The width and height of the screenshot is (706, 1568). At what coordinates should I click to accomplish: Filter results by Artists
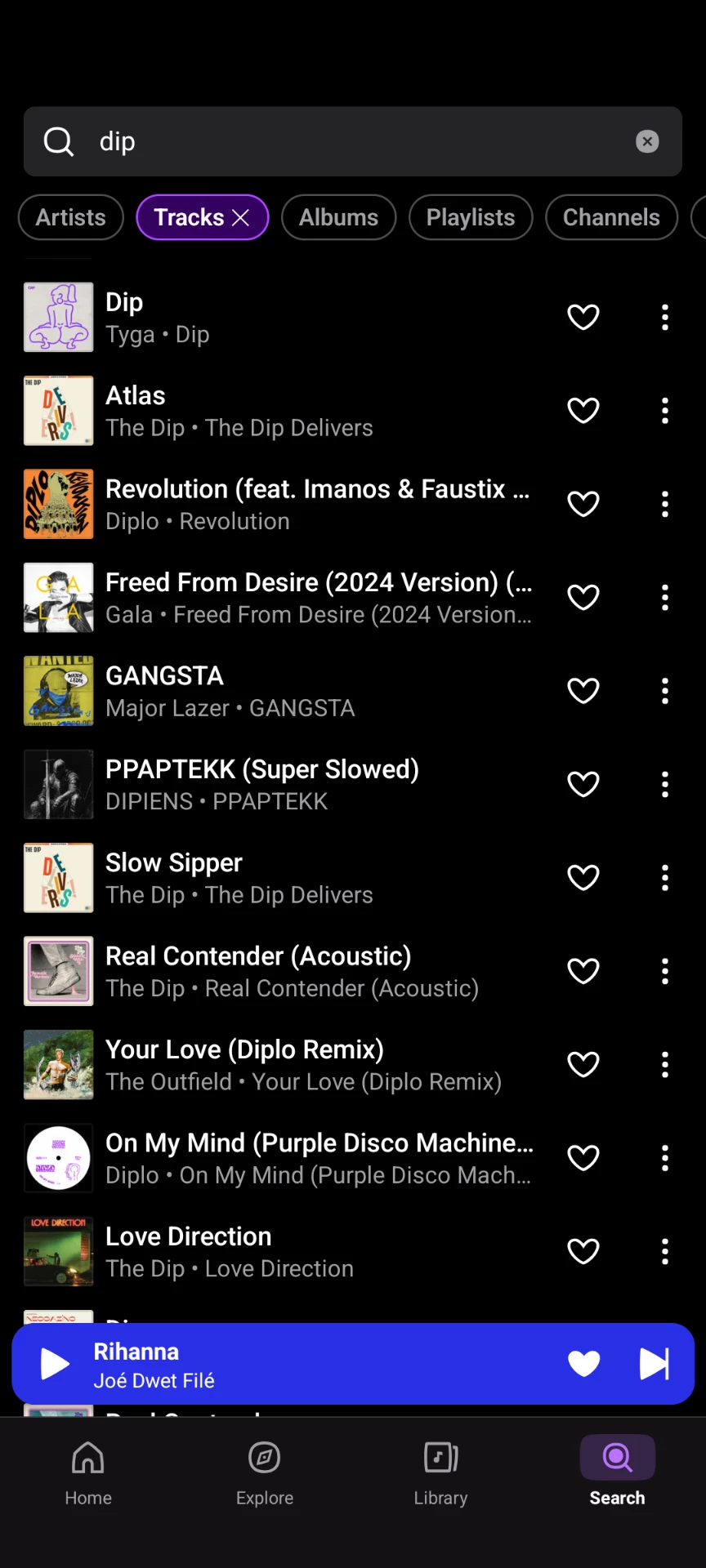pyautogui.click(x=71, y=217)
